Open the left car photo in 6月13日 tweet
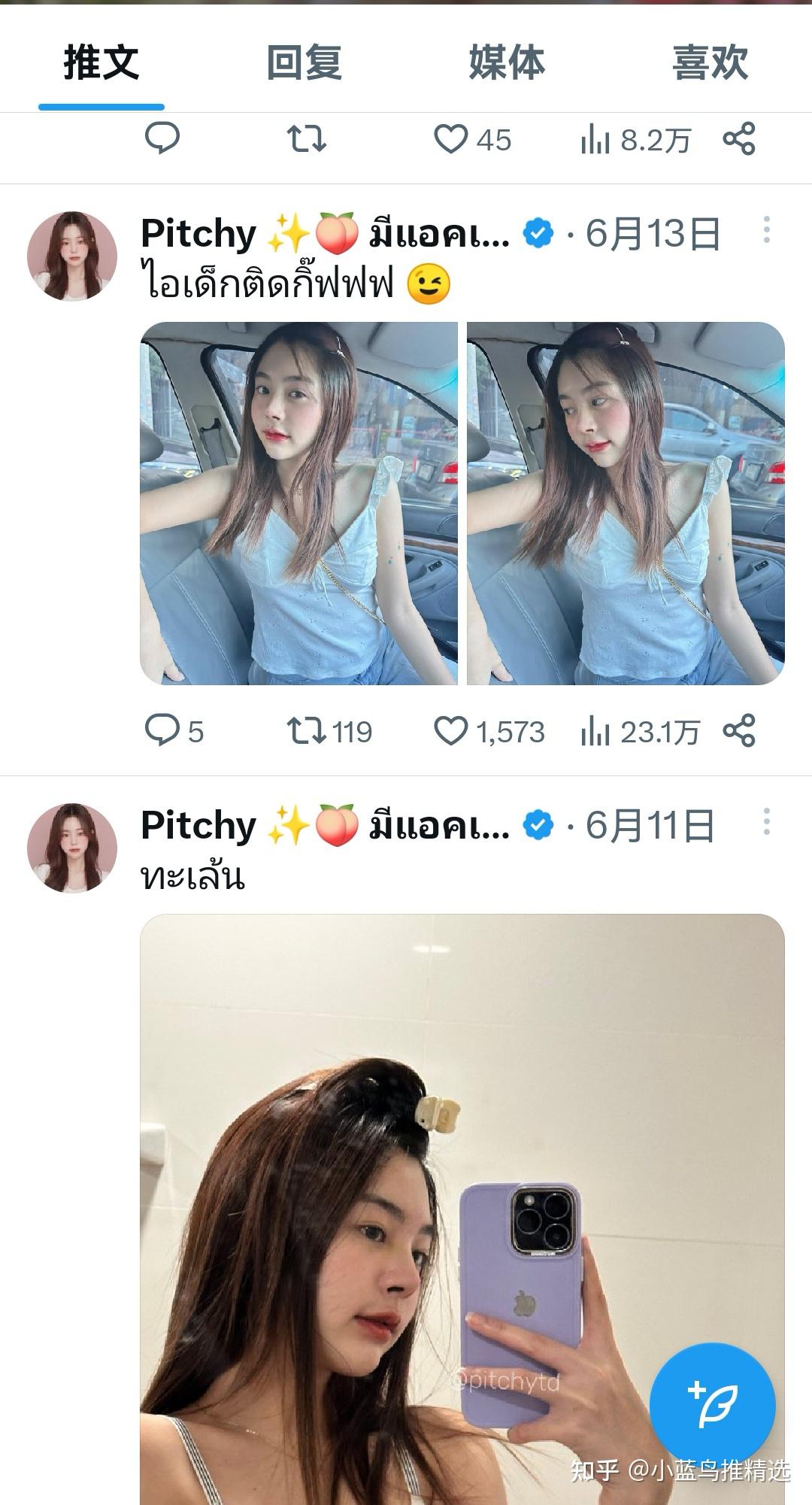812x1505 pixels. click(x=298, y=503)
